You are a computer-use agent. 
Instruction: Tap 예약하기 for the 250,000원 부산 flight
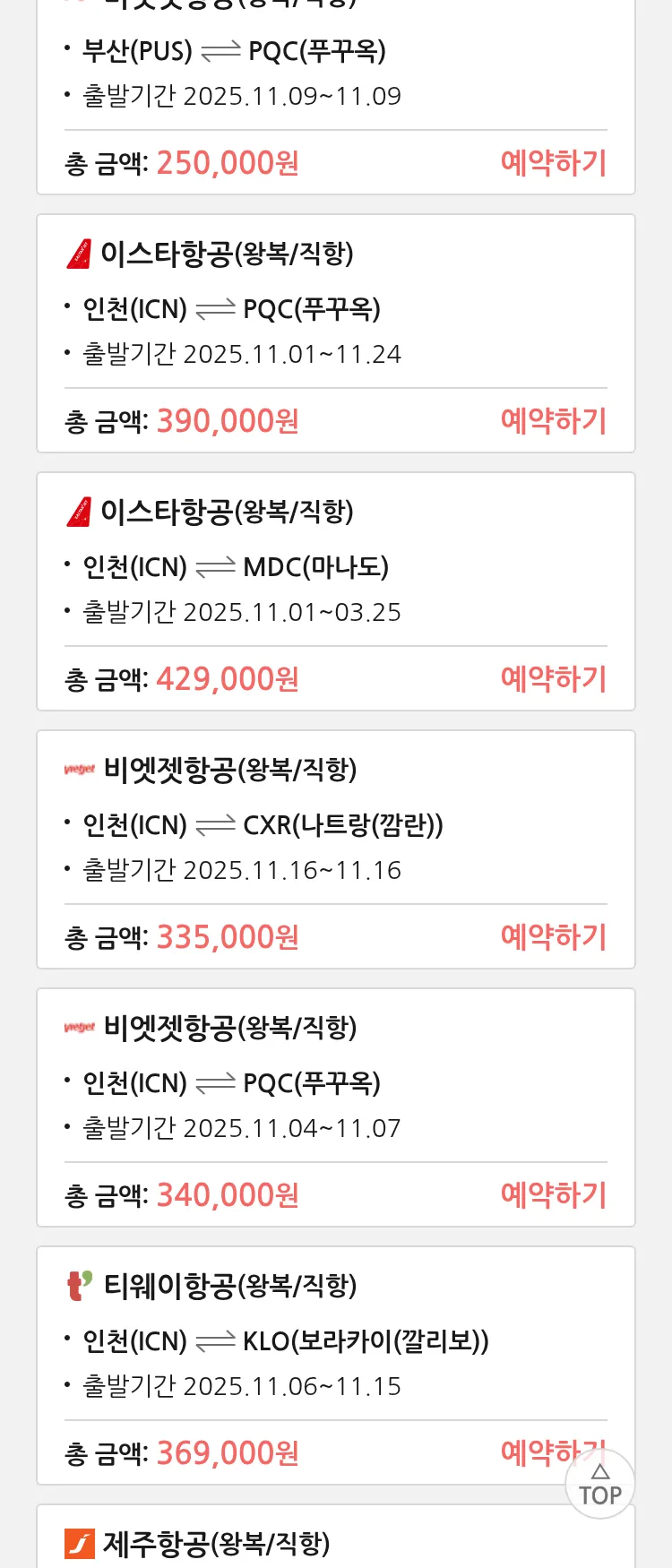coord(553,163)
